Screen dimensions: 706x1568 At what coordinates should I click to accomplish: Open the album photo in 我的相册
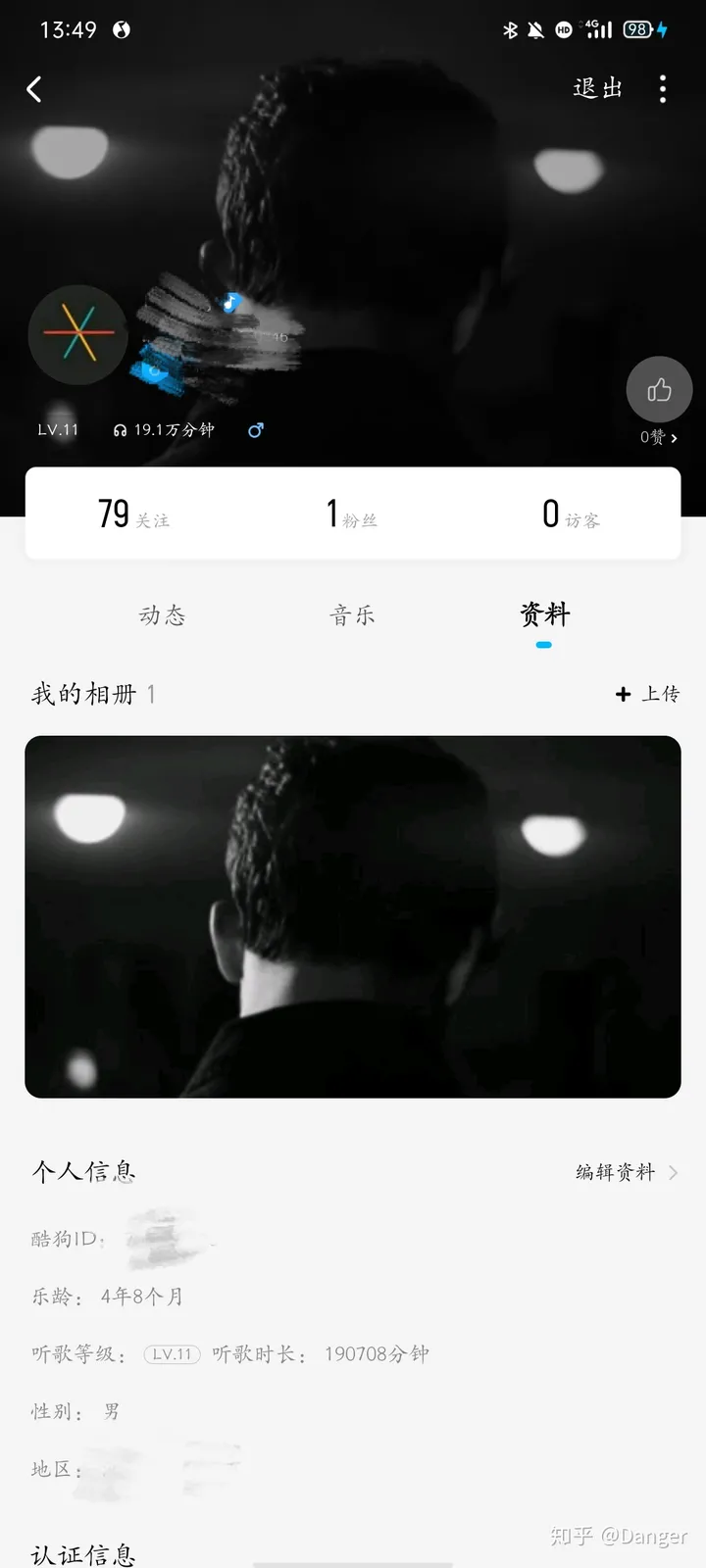[x=353, y=916]
